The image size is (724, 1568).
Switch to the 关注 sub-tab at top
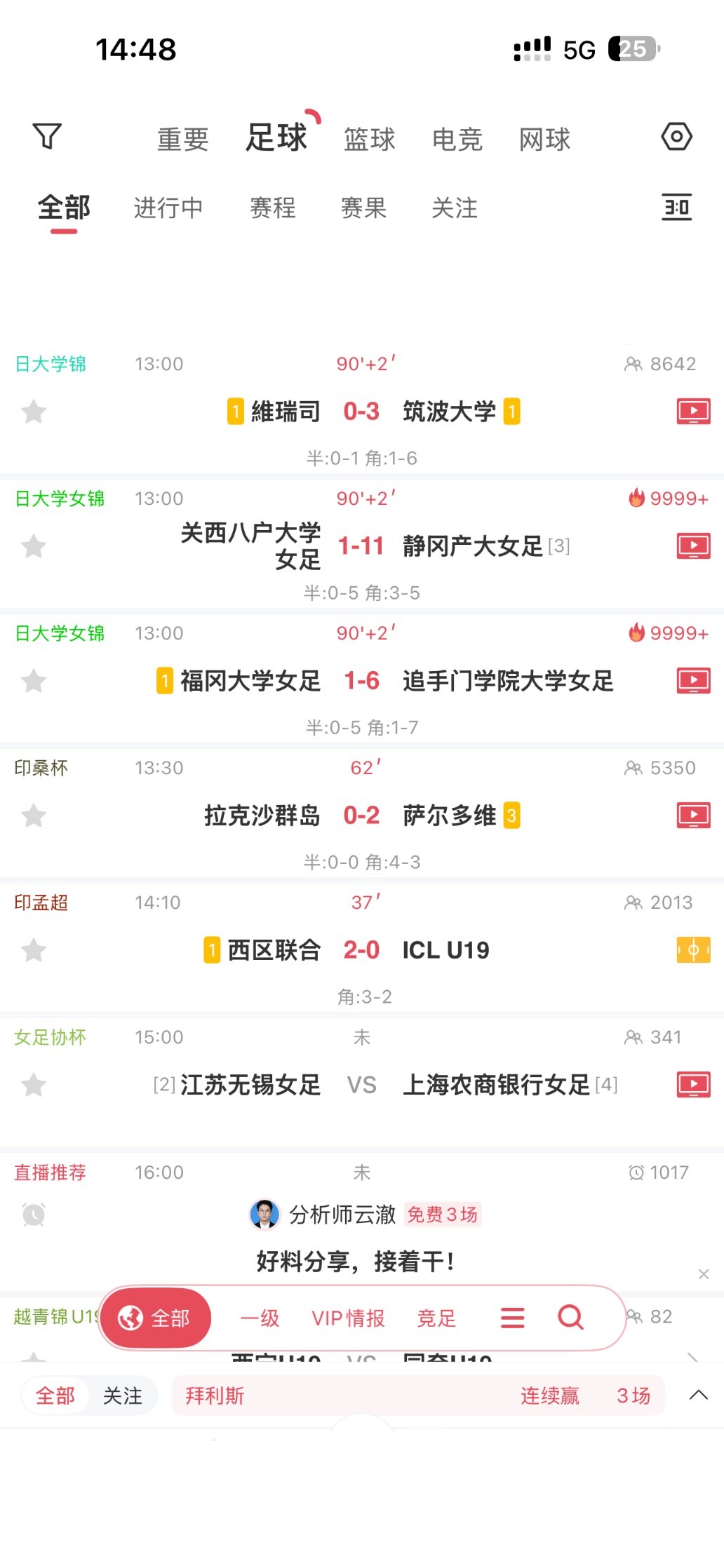(455, 208)
